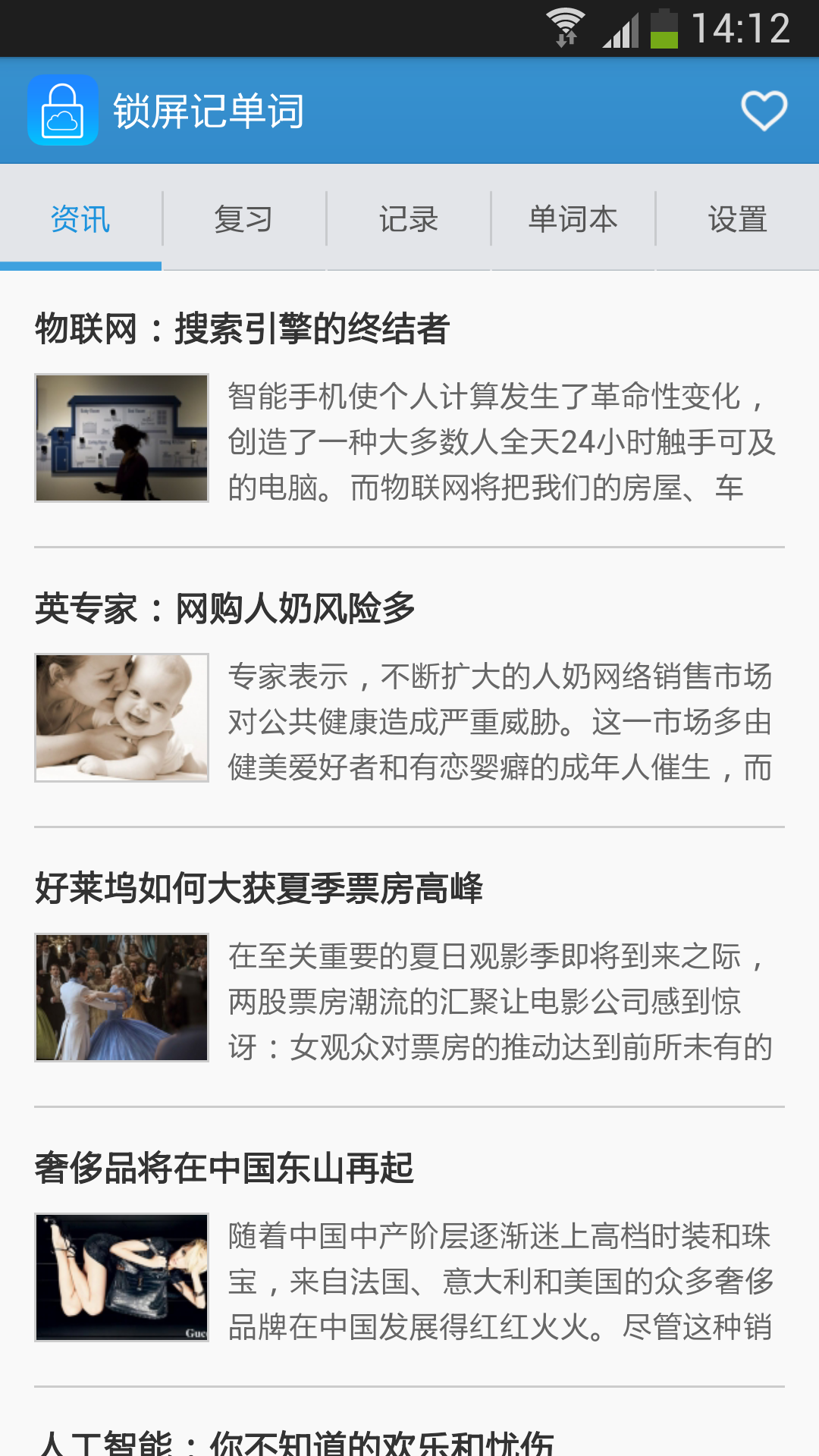Open the 记录 tab
Image resolution: width=819 pixels, height=1456 pixels.
pos(409,219)
